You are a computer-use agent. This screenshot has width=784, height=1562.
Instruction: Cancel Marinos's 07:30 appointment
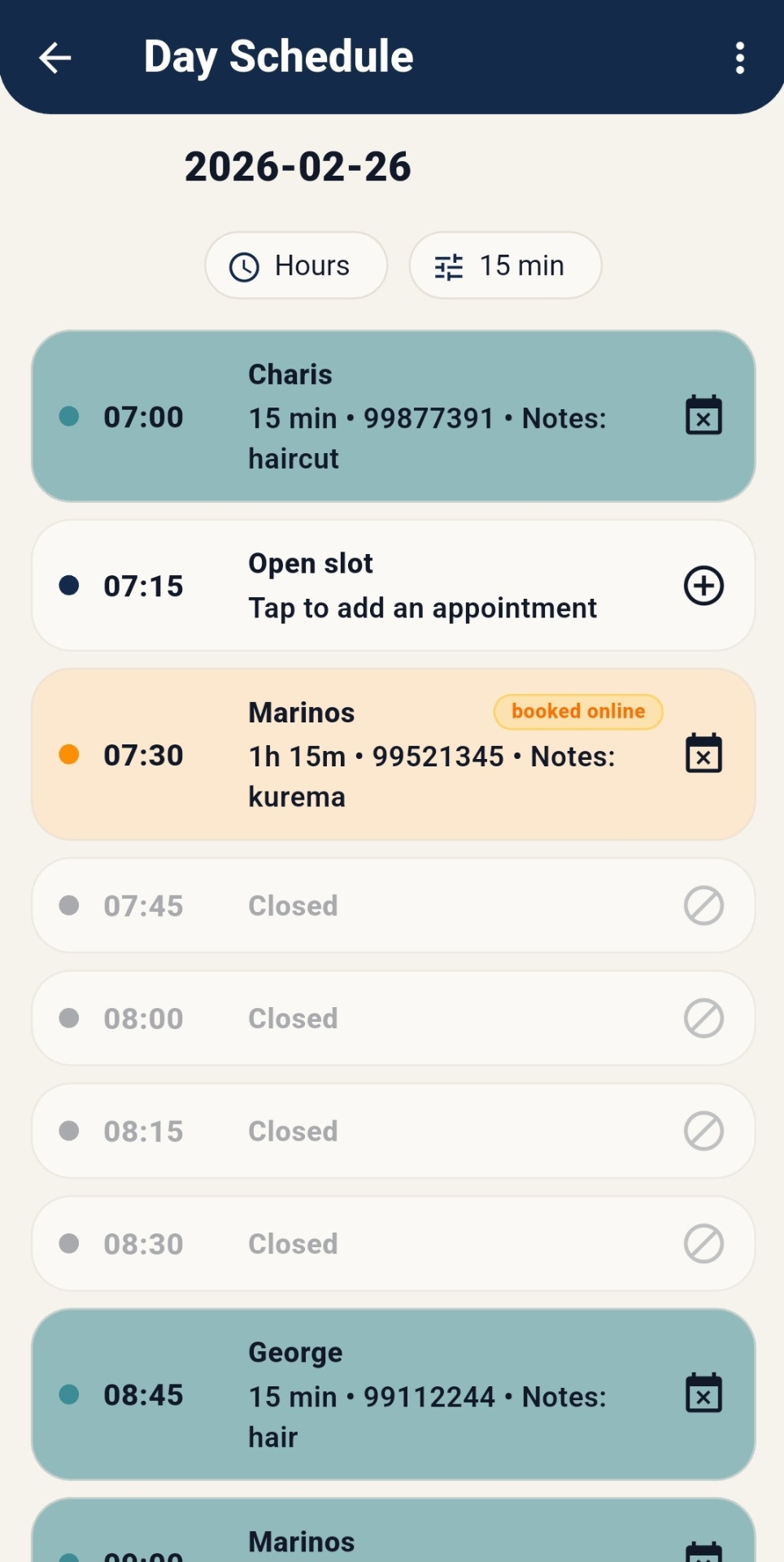point(703,754)
